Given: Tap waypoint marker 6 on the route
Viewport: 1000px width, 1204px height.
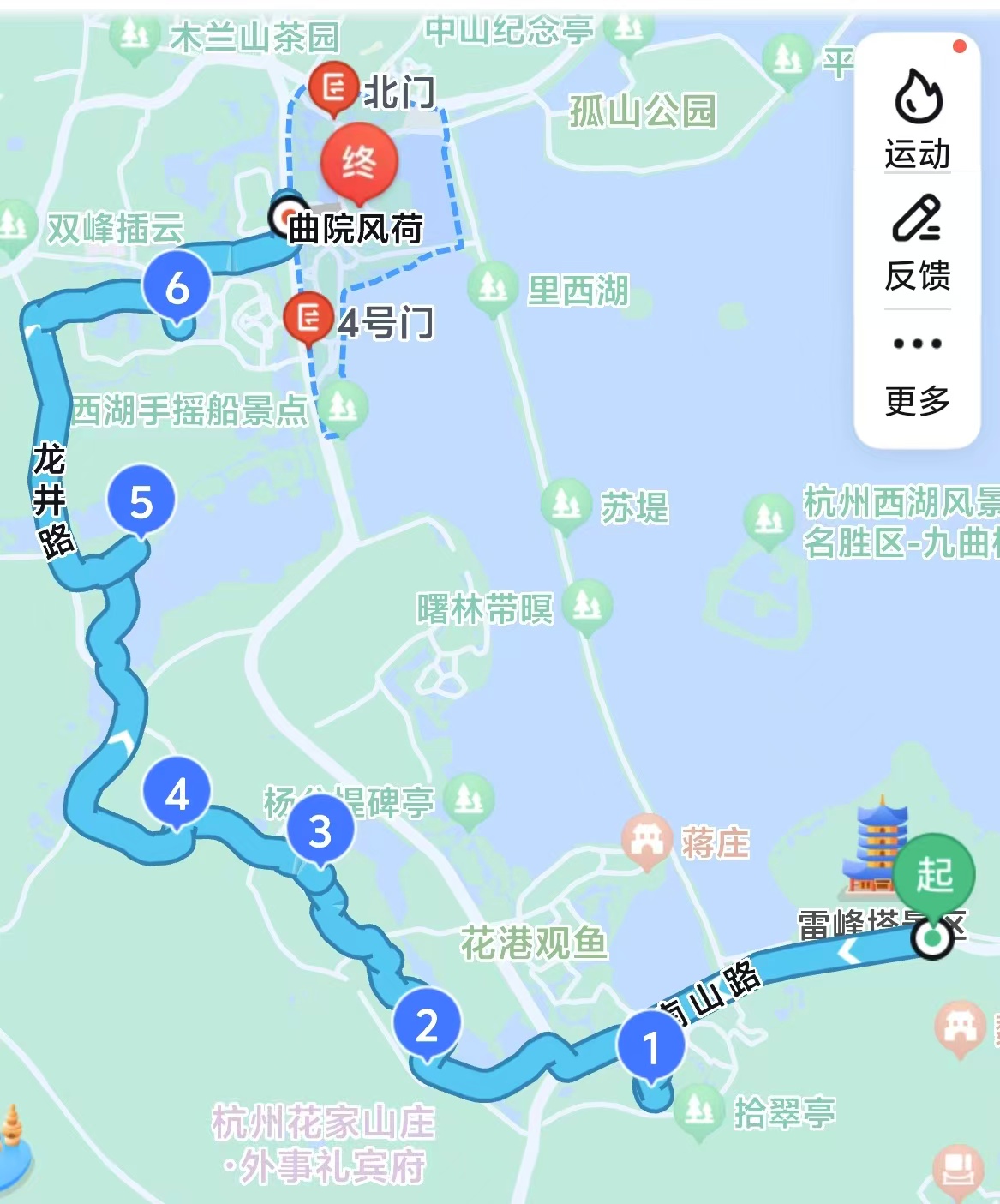Looking at the screenshot, I should coord(177,288).
